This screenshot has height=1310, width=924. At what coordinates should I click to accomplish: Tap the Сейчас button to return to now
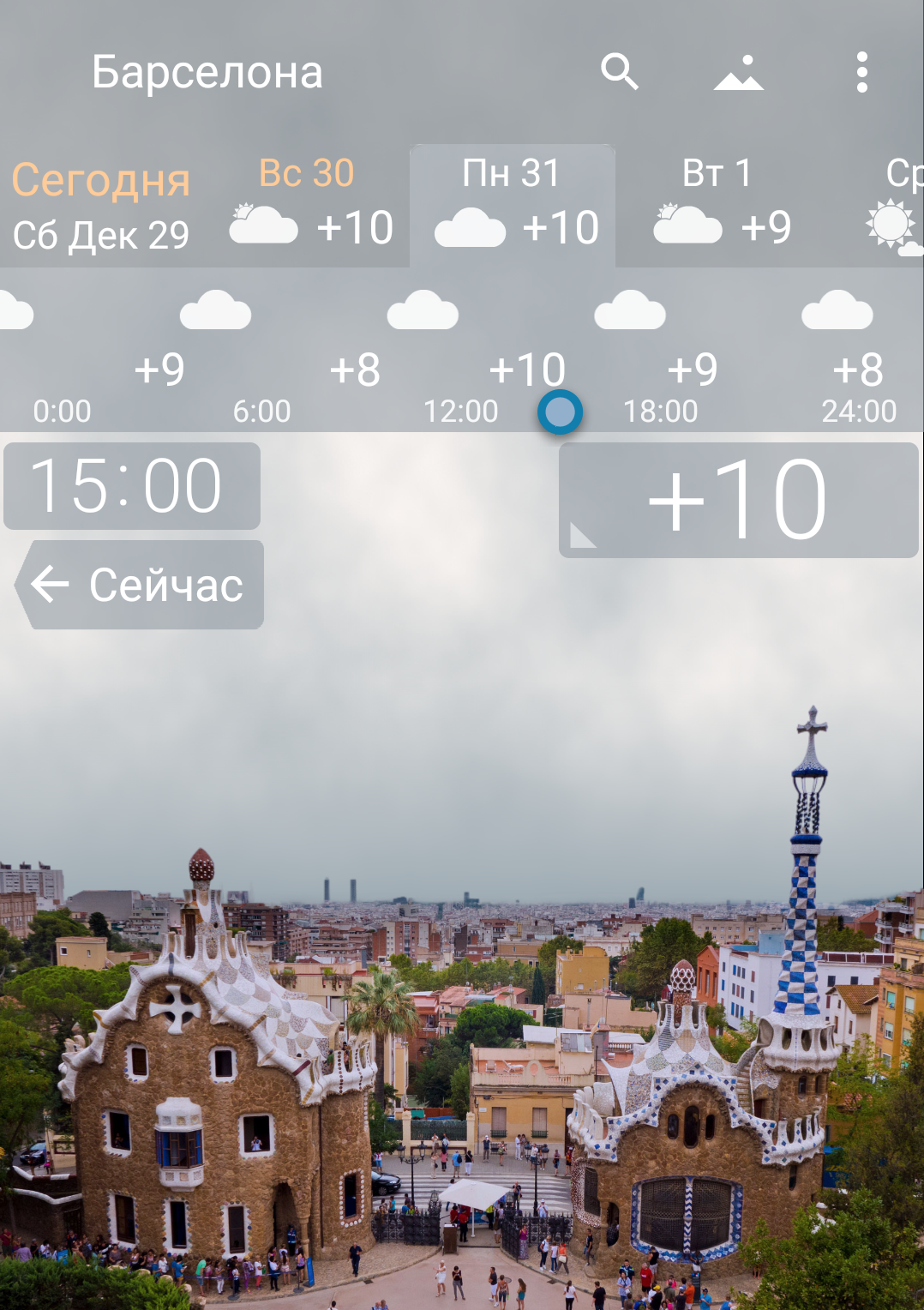click(139, 585)
